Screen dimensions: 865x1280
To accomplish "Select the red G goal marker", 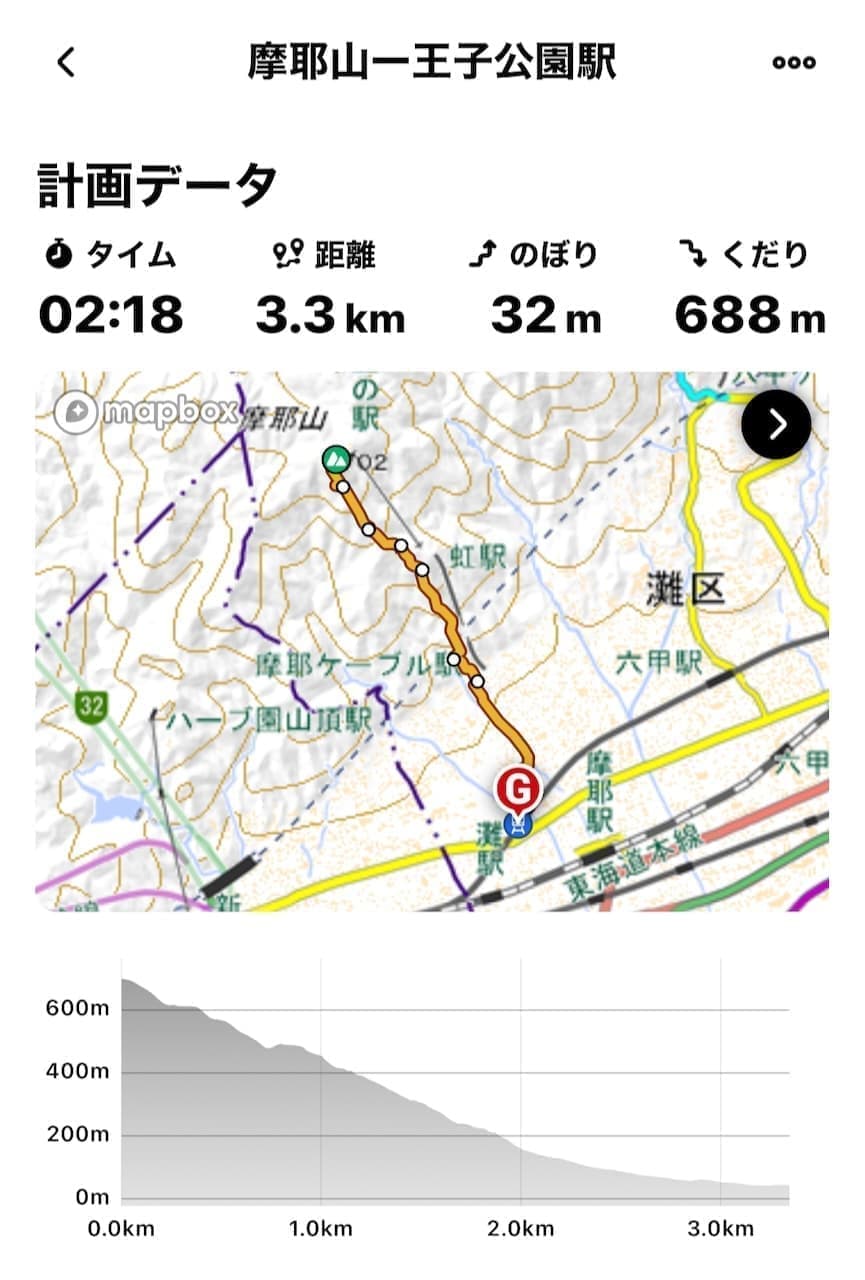I will (x=519, y=787).
